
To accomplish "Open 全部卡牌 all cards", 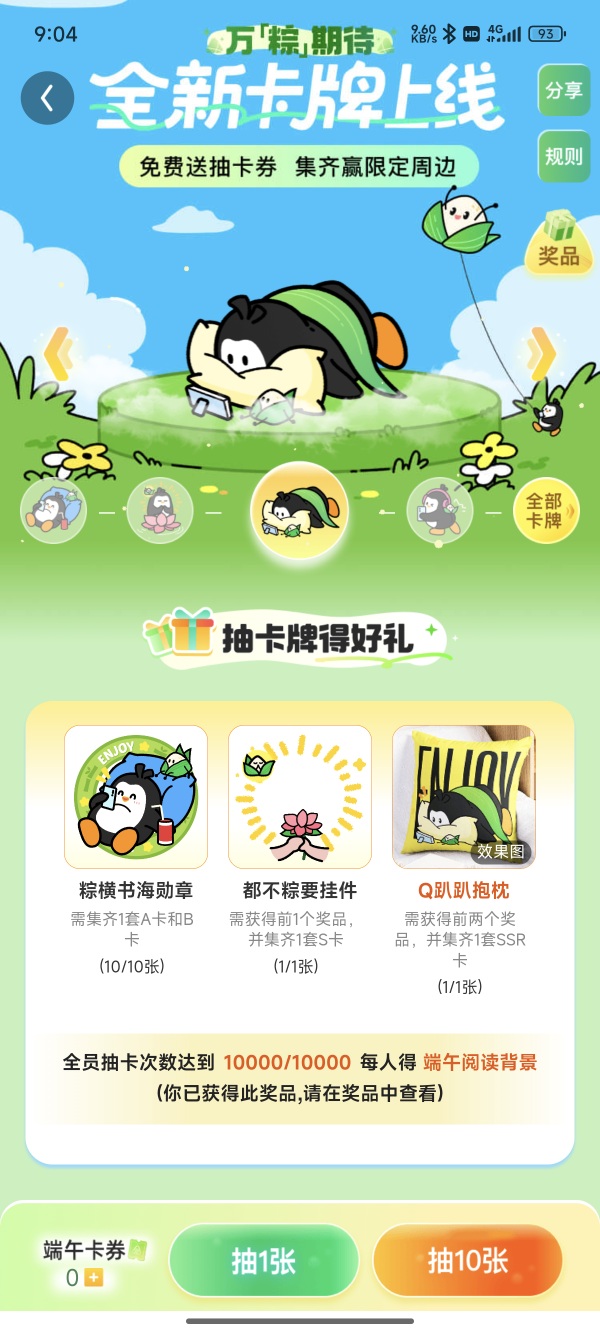I will click(x=545, y=510).
